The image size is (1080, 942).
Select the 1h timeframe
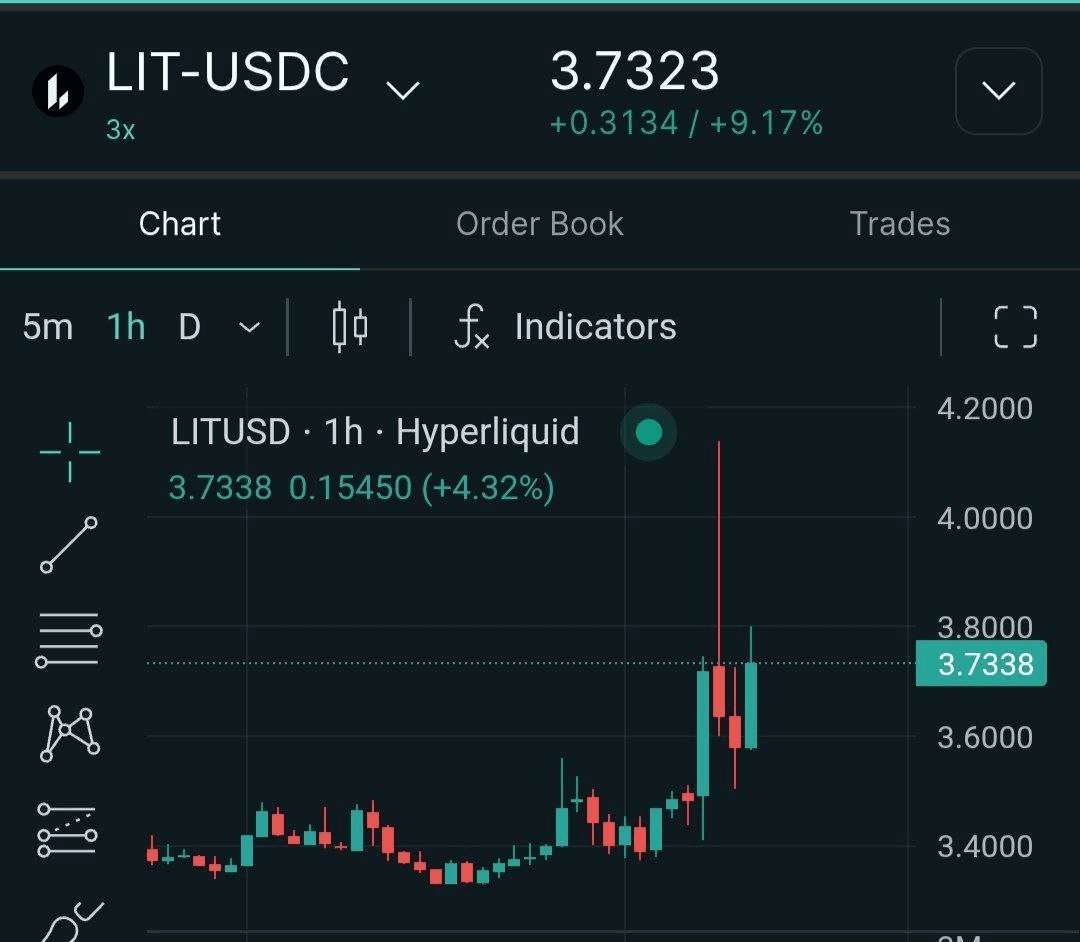[x=126, y=327]
